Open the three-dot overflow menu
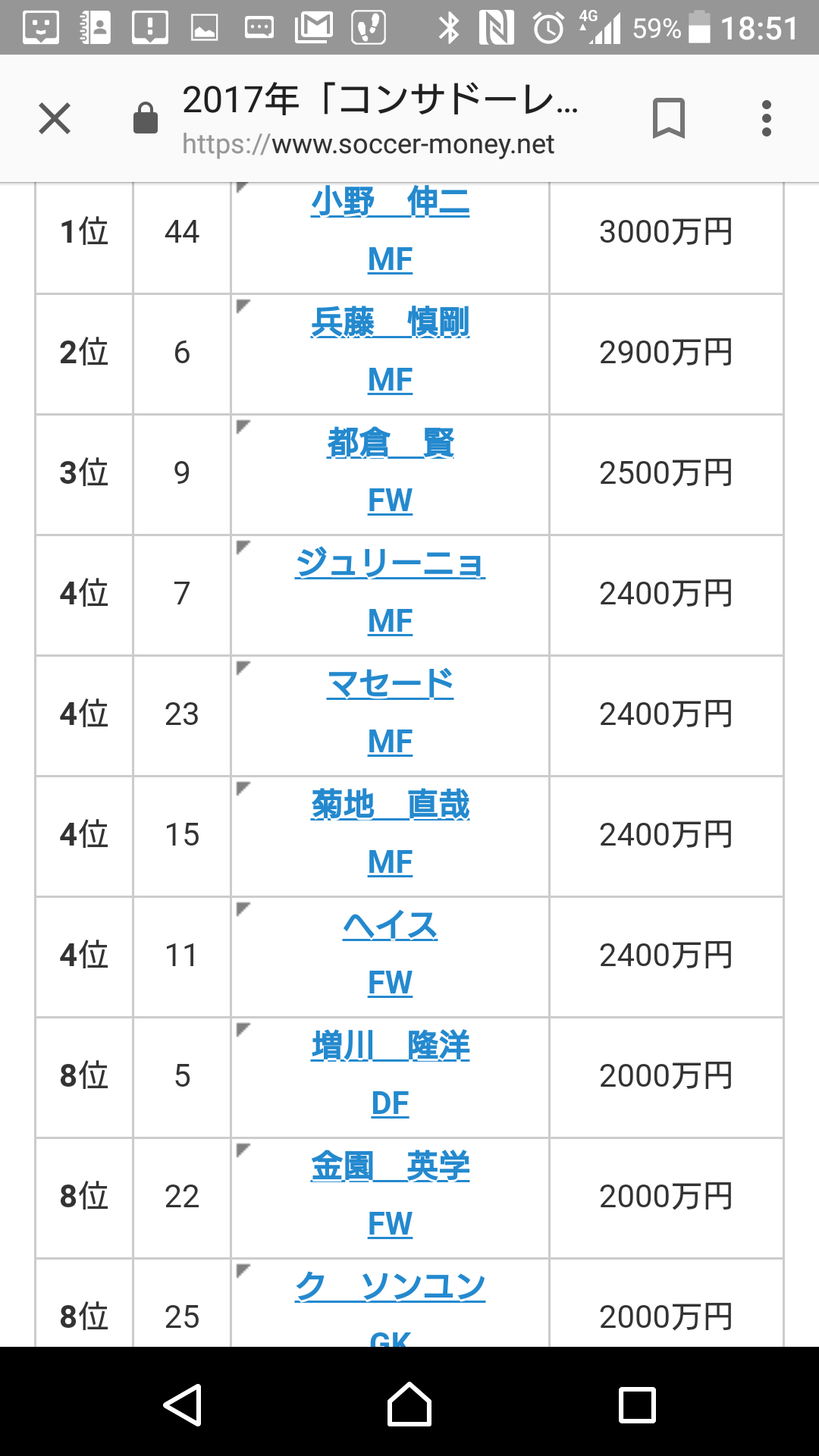 coord(767,119)
